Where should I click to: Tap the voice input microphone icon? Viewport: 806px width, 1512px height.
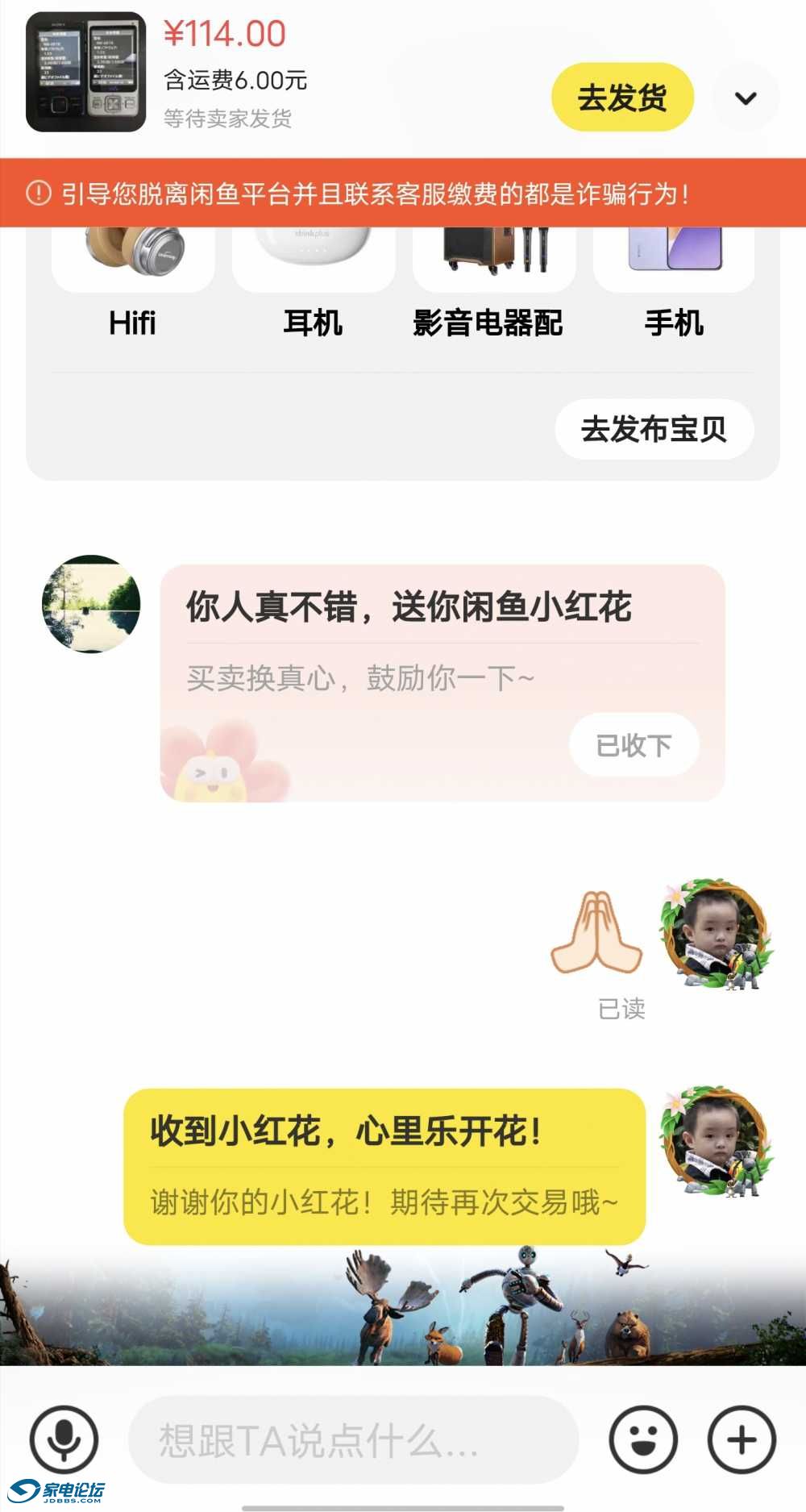(64, 1439)
